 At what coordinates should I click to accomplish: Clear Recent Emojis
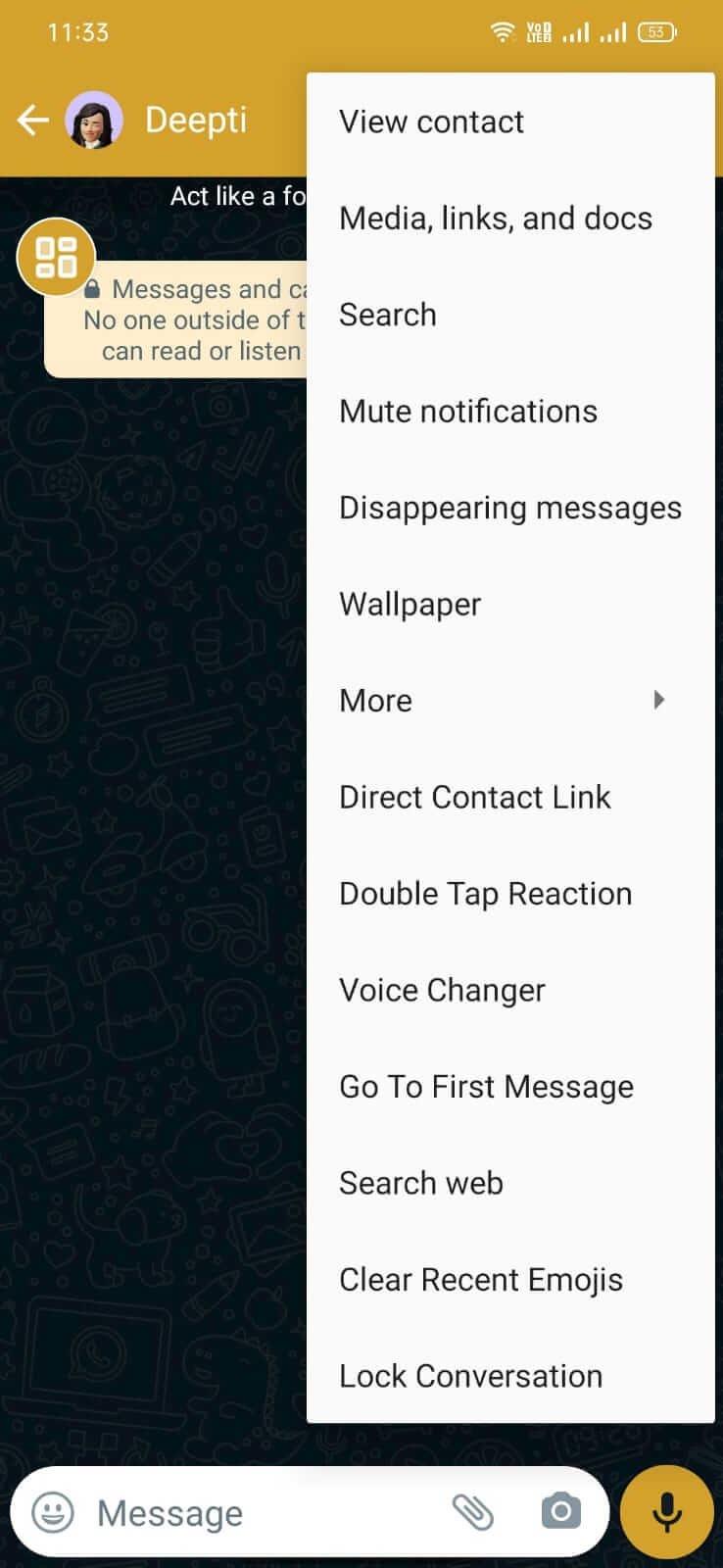pyautogui.click(x=480, y=1279)
